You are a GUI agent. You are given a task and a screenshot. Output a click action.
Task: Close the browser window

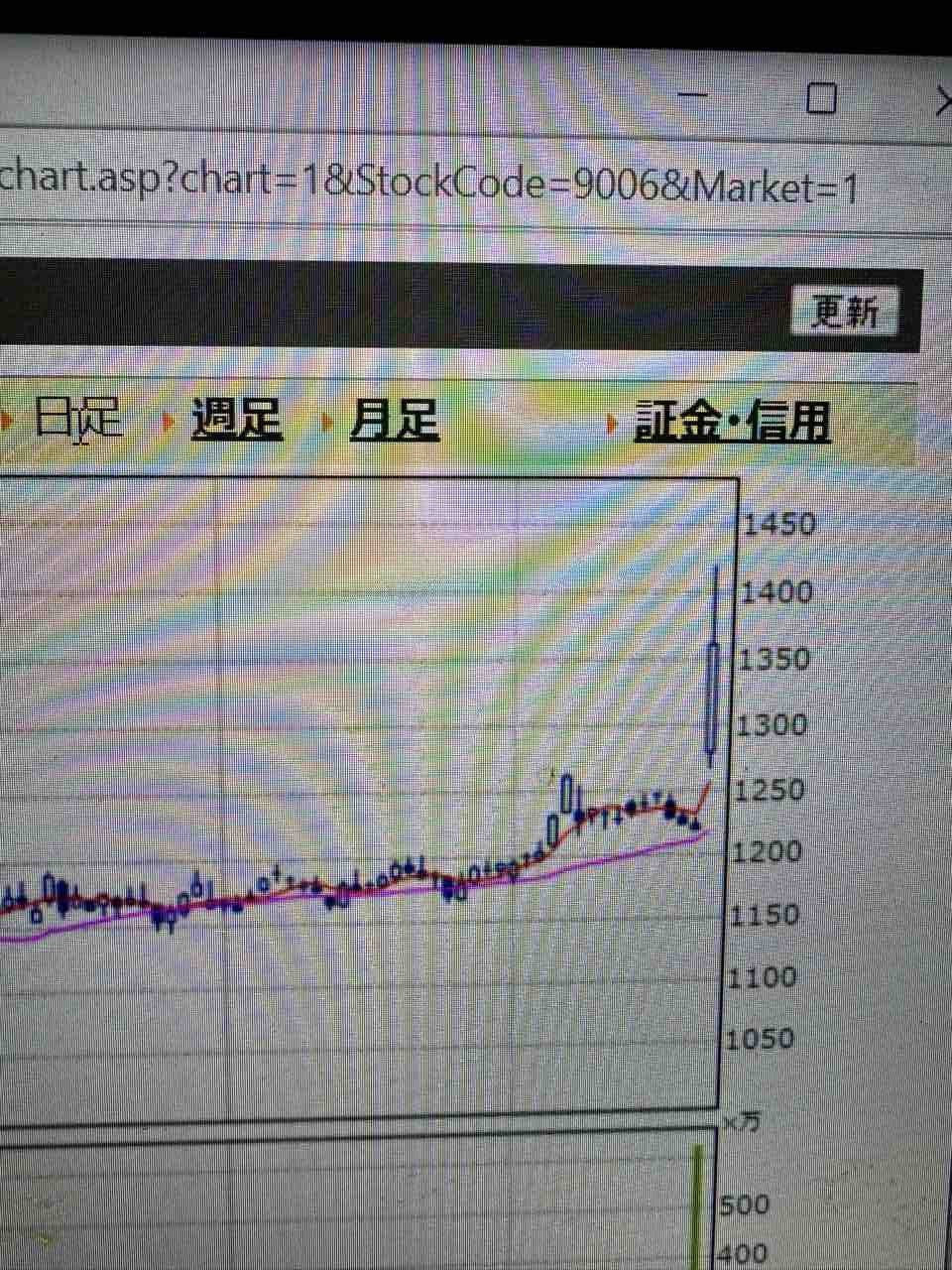tap(942, 100)
